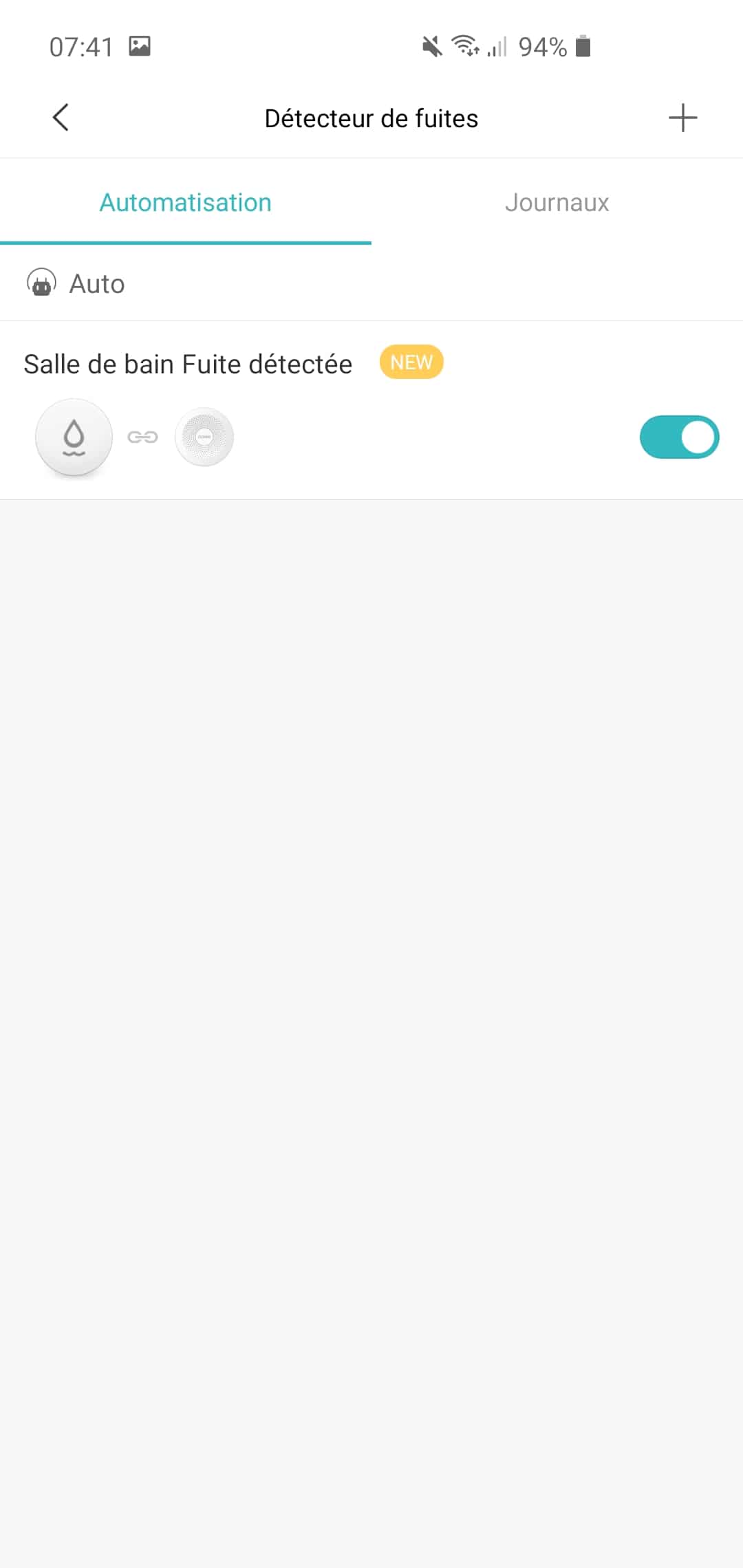Open the Salle de bain Fuite détectée automation
743x1568 pixels.
point(188,364)
